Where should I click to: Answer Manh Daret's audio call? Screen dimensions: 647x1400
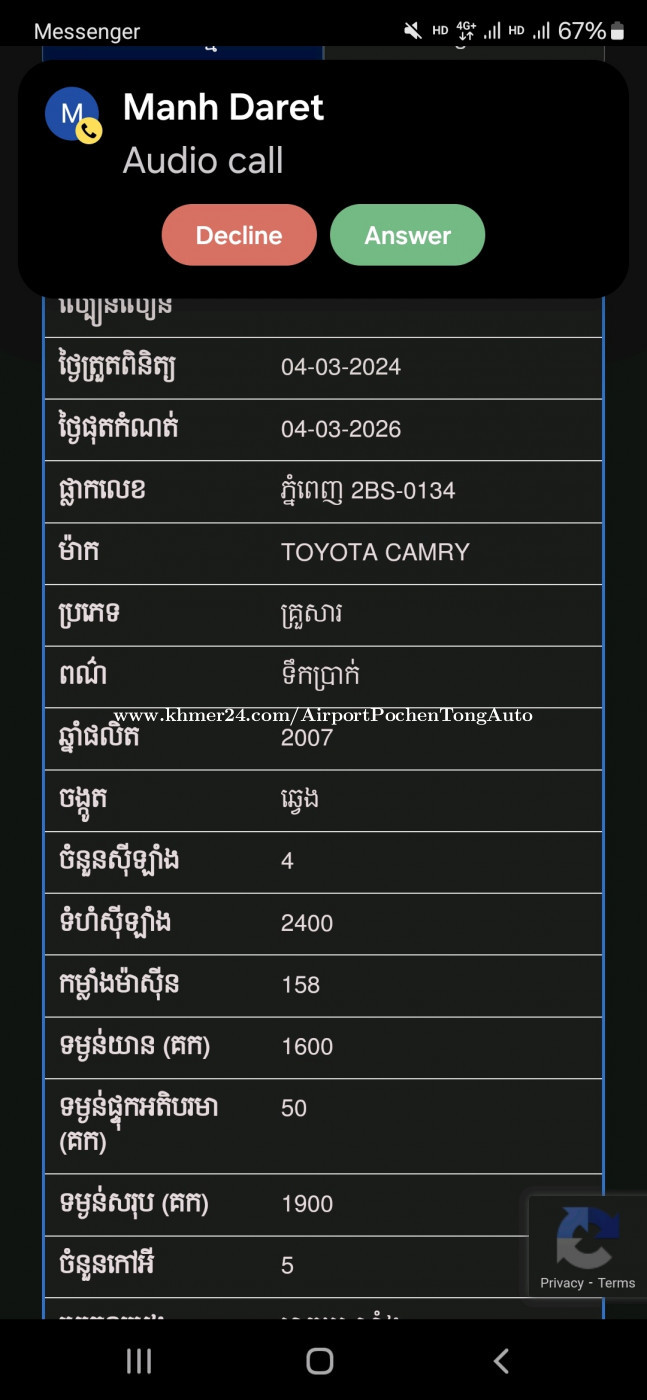pyautogui.click(x=407, y=235)
